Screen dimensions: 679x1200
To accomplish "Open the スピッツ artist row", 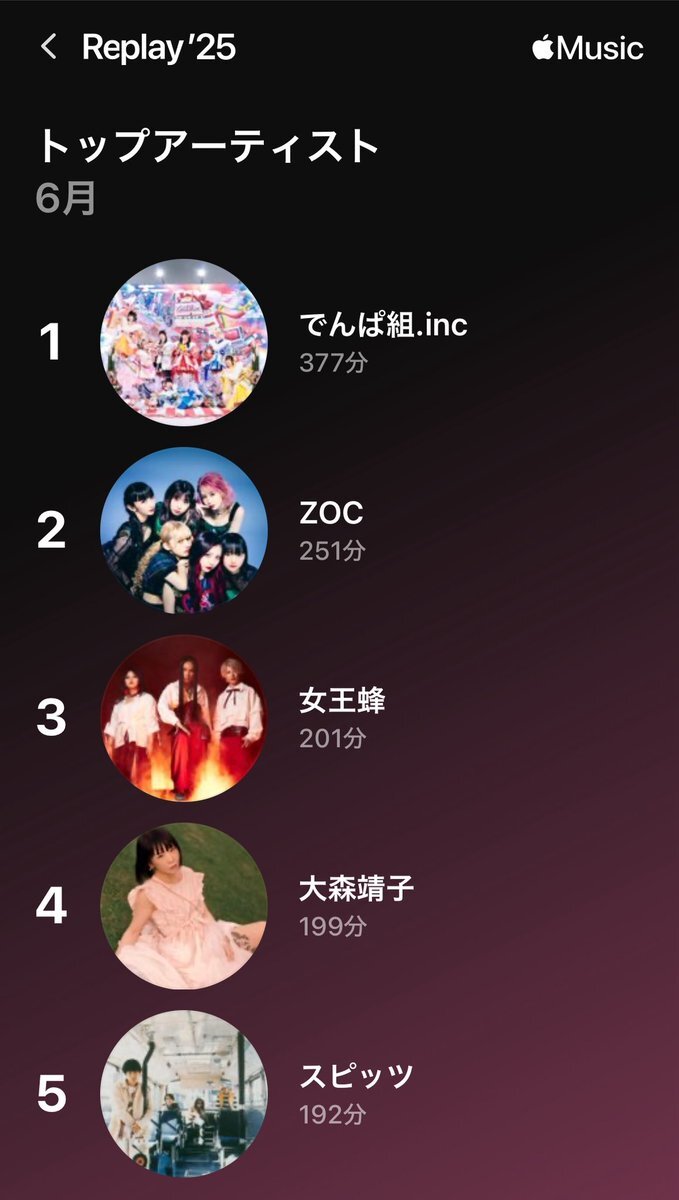I will pos(340,1094).
